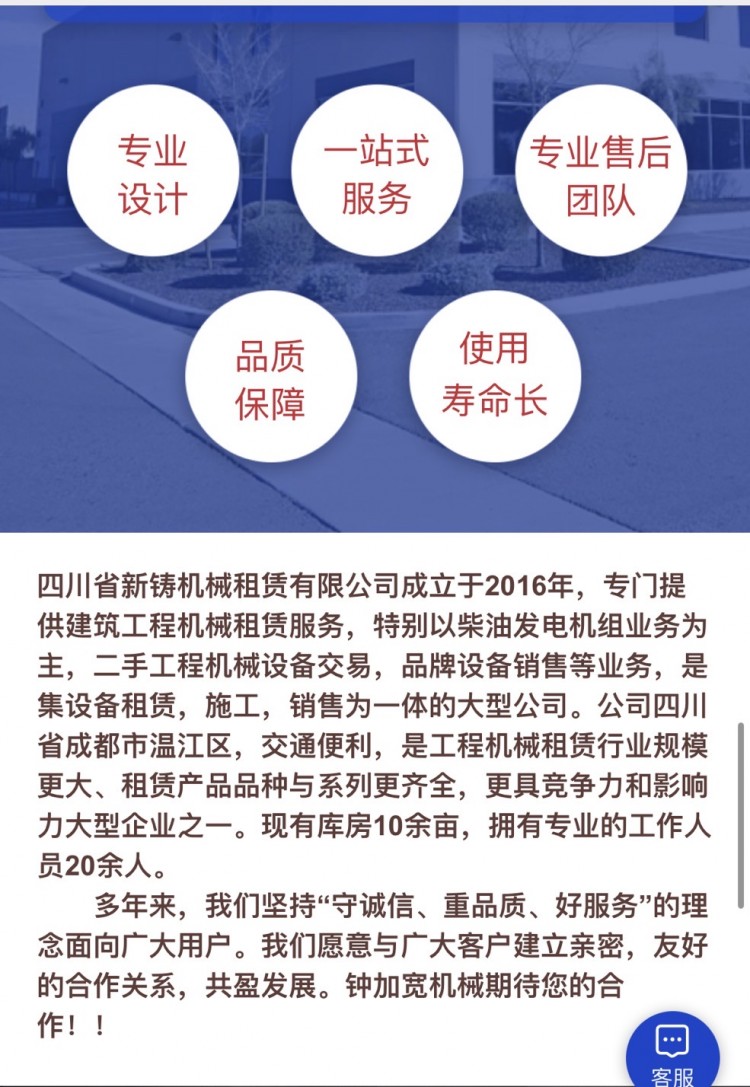
Task: Open the 客服 customer service chat
Action: pyautogui.click(x=672, y=1054)
